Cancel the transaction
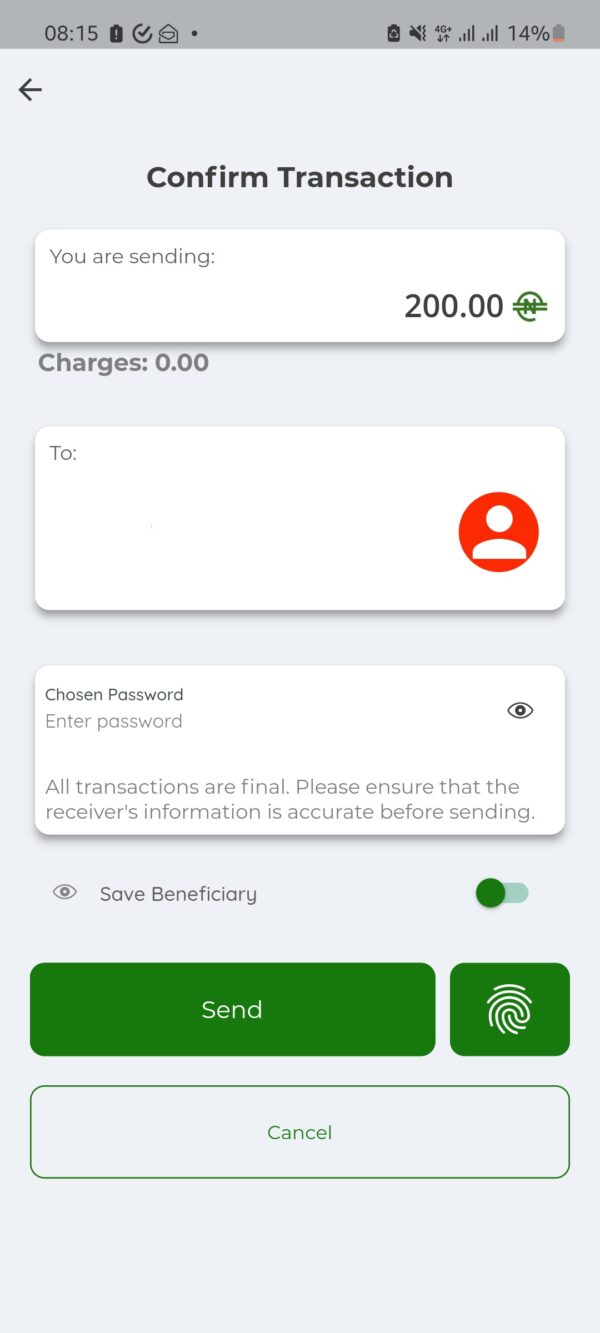Screen dimensions: 600x1333 pos(299,1132)
